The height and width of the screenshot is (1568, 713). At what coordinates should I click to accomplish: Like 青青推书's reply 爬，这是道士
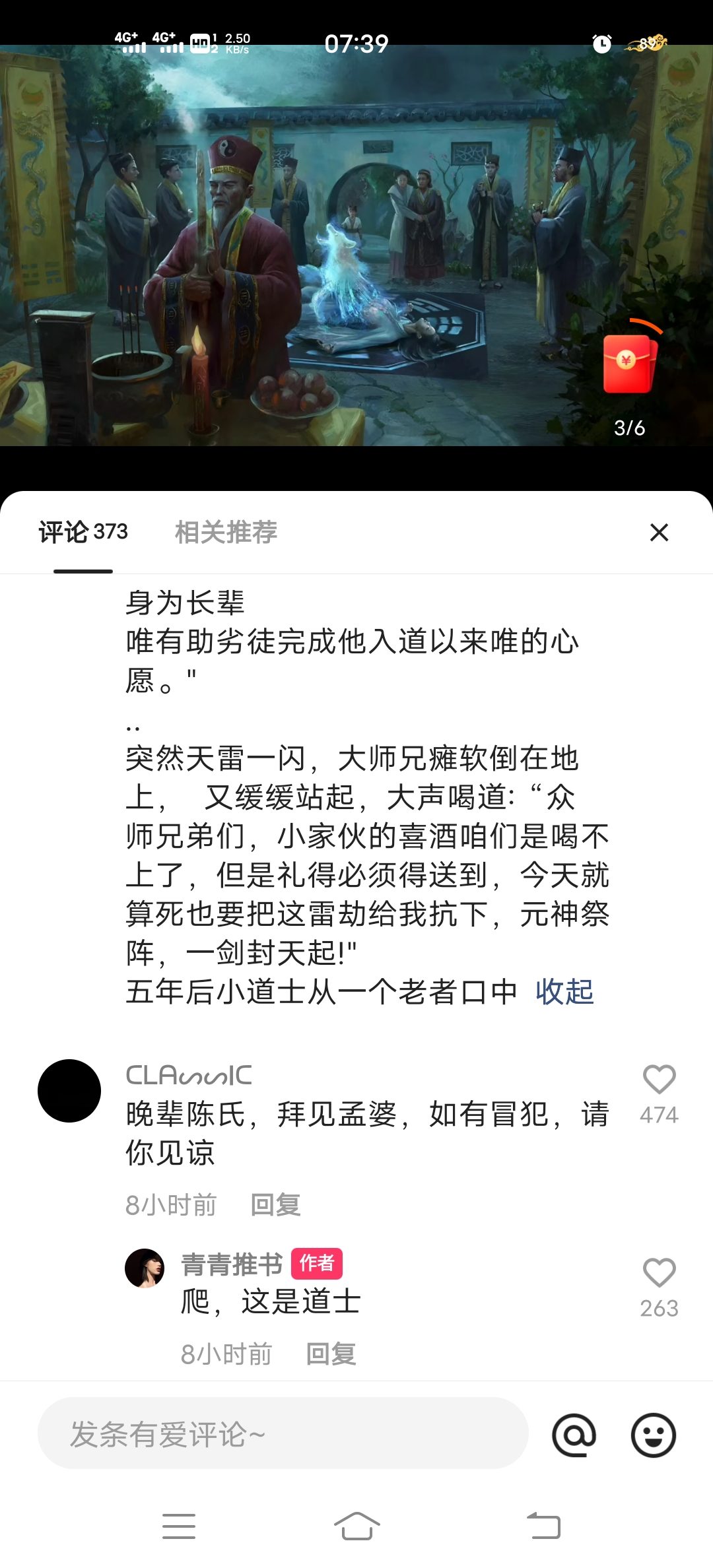659,1274
